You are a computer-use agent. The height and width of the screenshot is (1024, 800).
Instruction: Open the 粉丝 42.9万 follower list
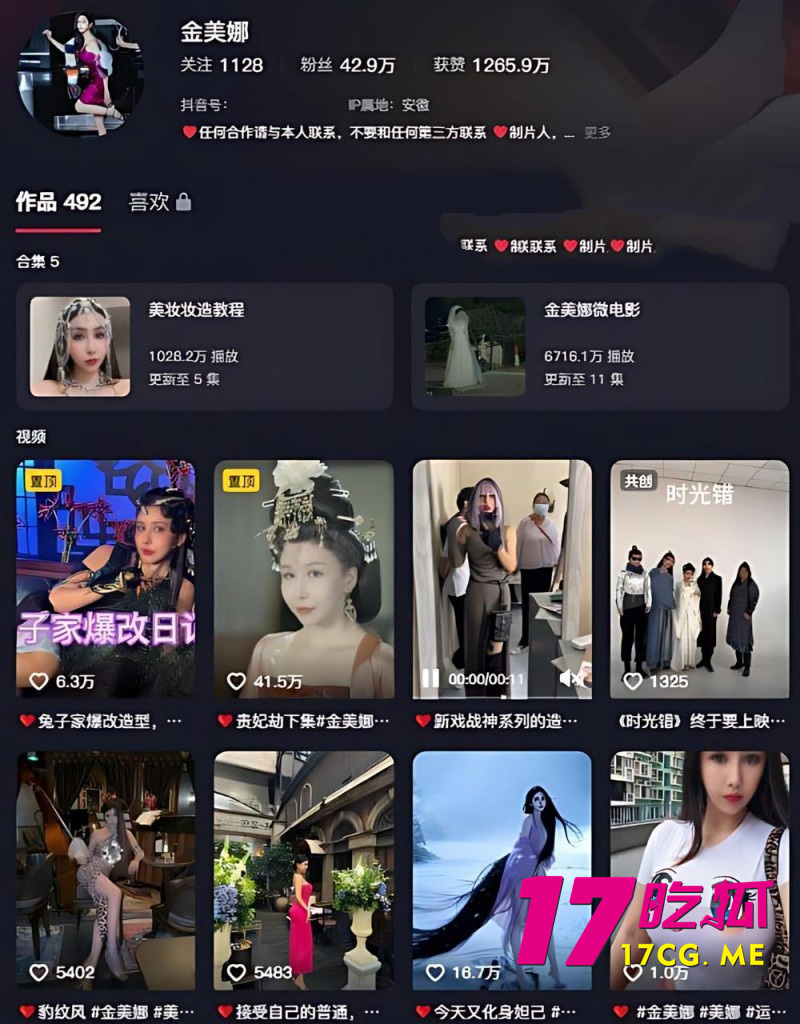tap(345, 66)
